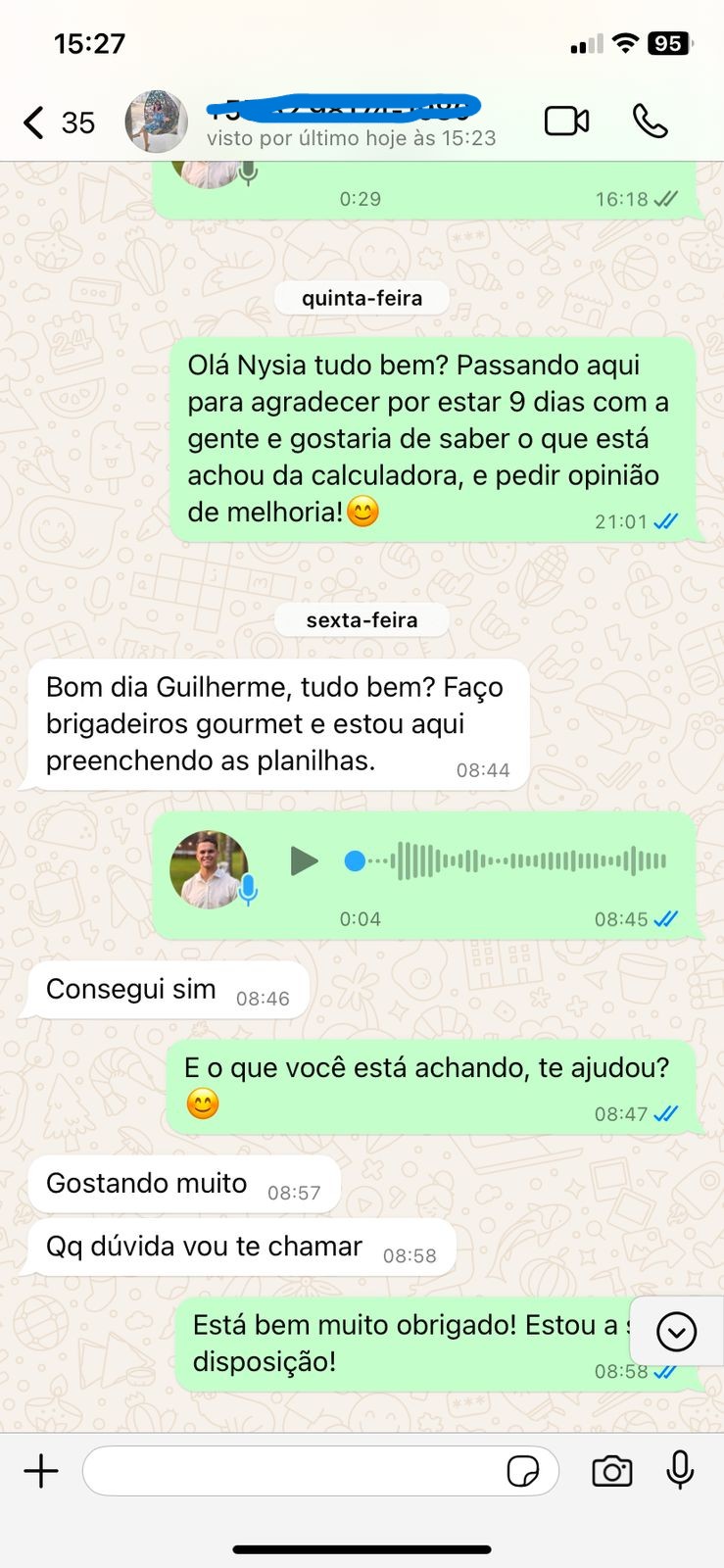Open the contact's profile picture
Image resolution: width=724 pixels, height=1568 pixels.
click(156, 122)
